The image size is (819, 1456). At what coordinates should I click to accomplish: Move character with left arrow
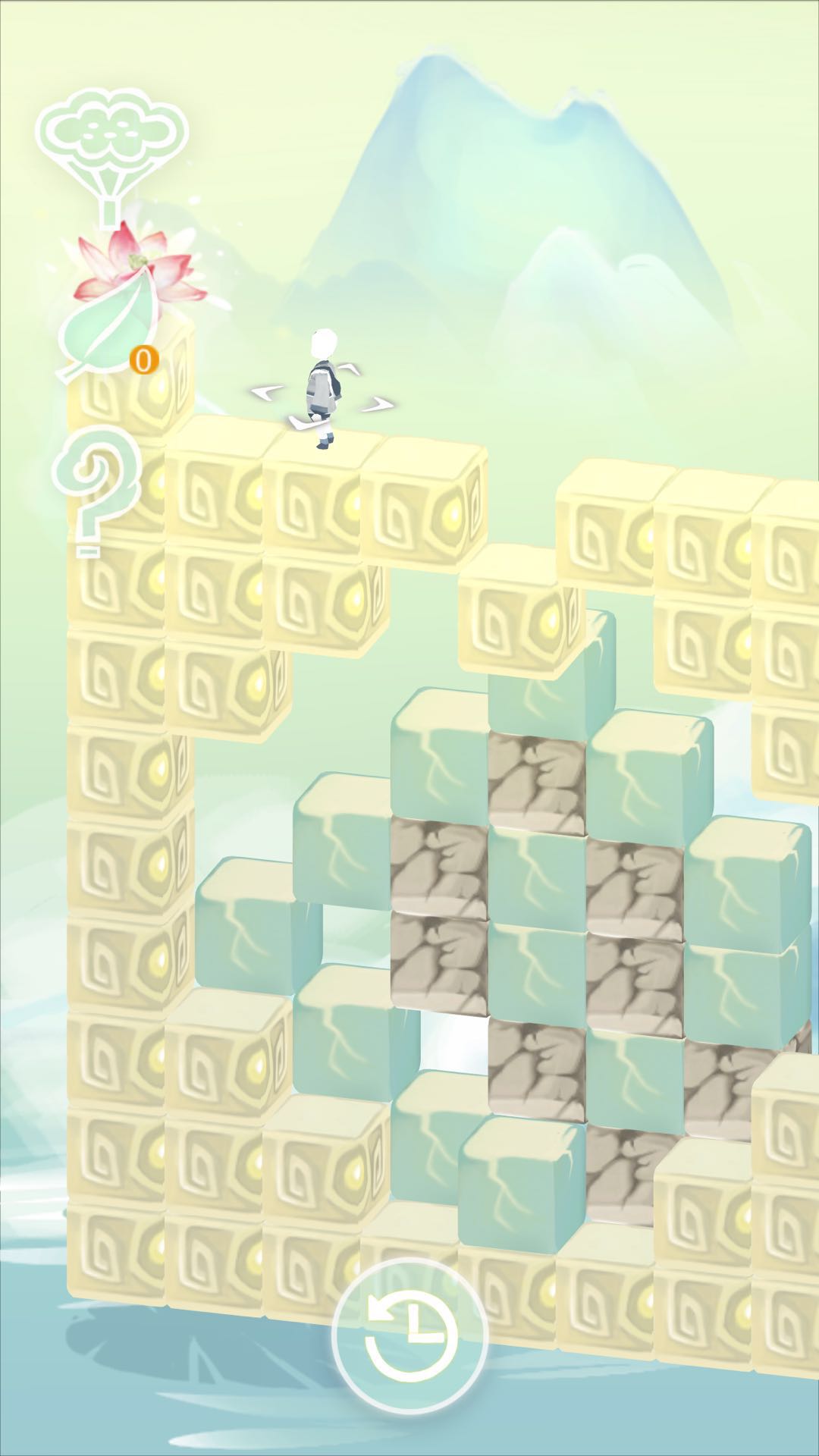[x=267, y=392]
